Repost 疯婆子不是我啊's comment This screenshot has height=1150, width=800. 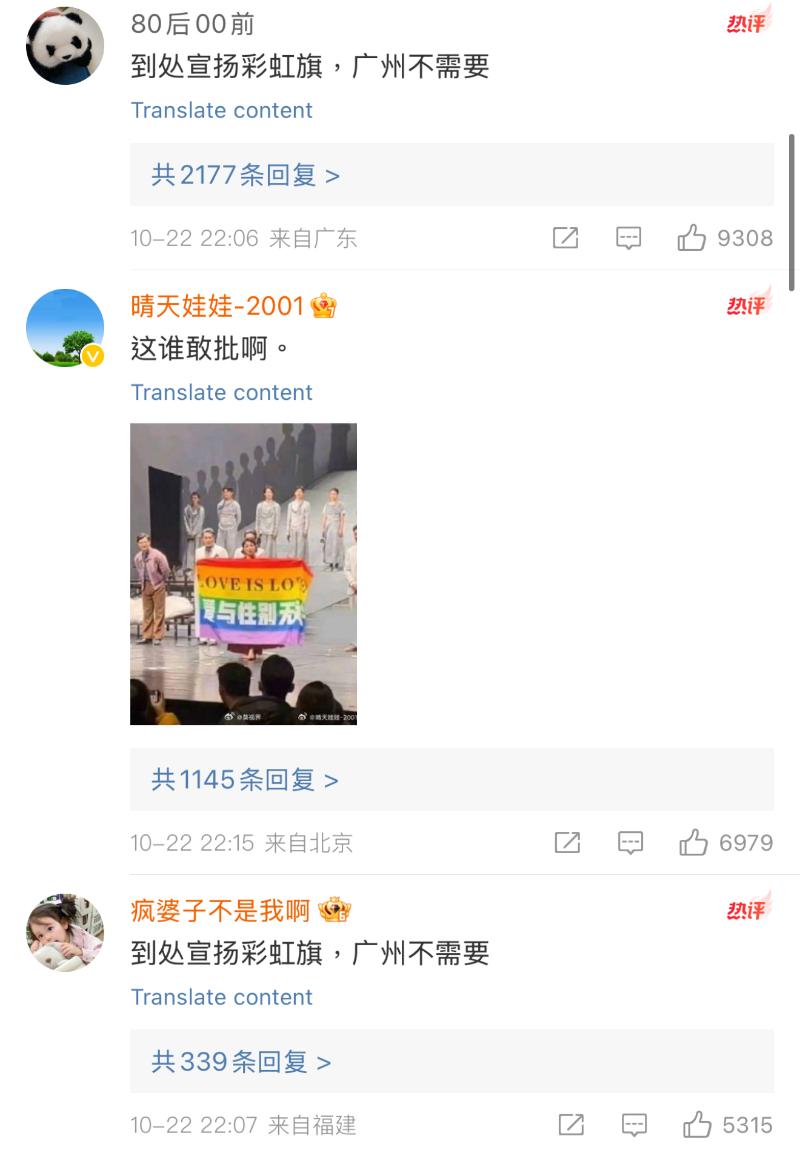click(x=571, y=1125)
